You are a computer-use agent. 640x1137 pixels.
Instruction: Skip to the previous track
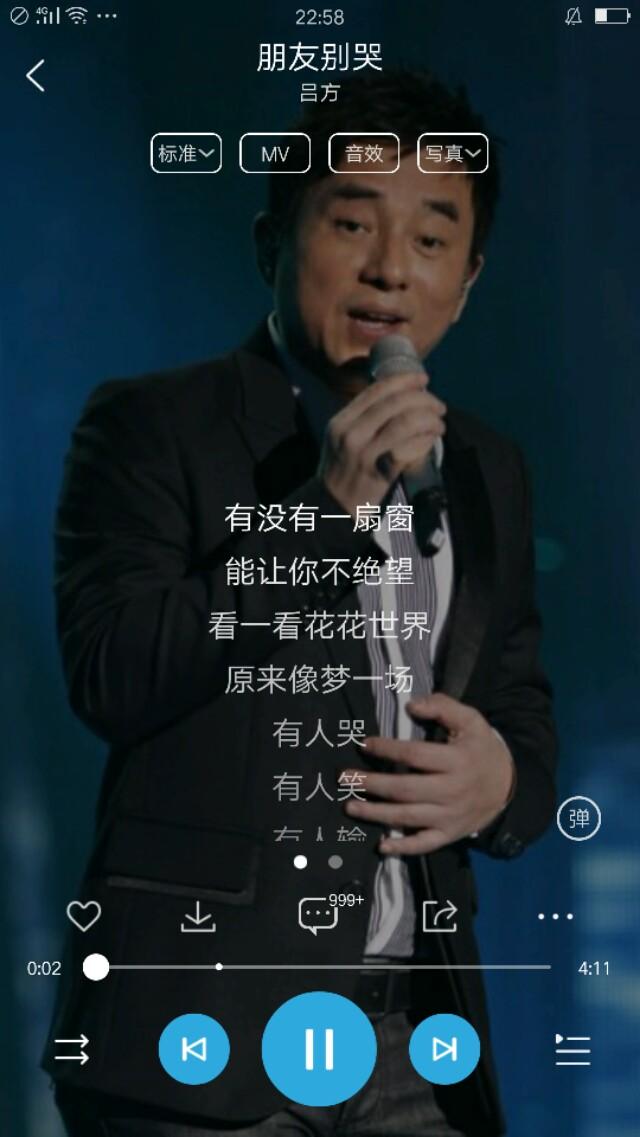194,1049
